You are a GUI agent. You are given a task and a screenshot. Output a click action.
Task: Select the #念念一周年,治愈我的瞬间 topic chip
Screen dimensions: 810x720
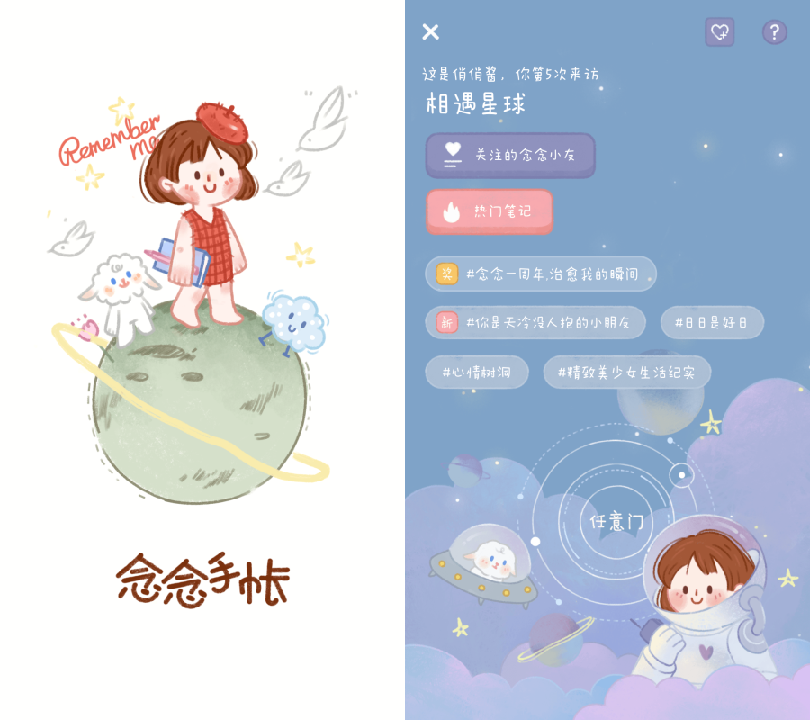[x=541, y=274]
